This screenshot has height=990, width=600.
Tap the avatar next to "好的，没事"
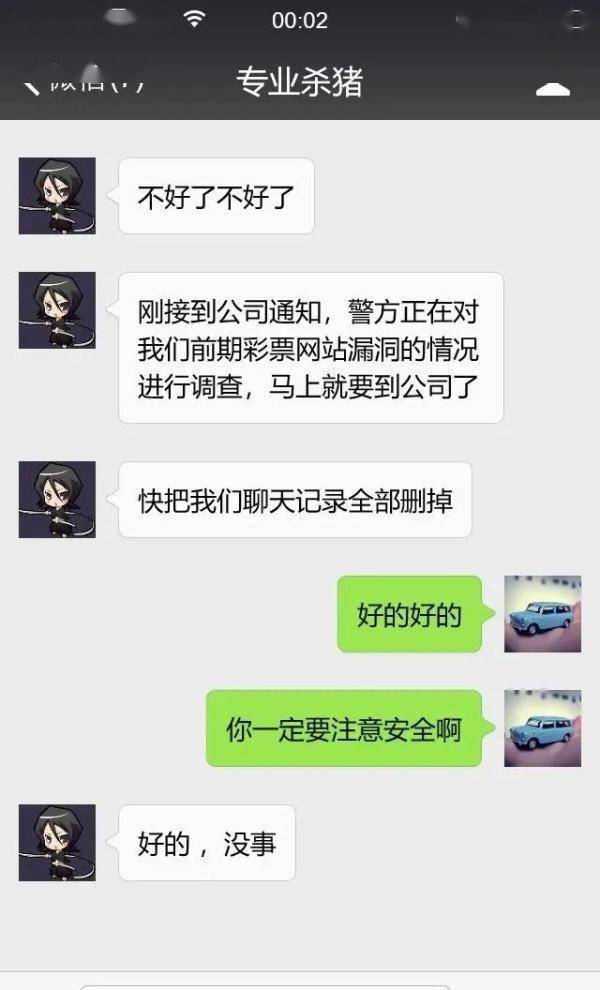57,842
